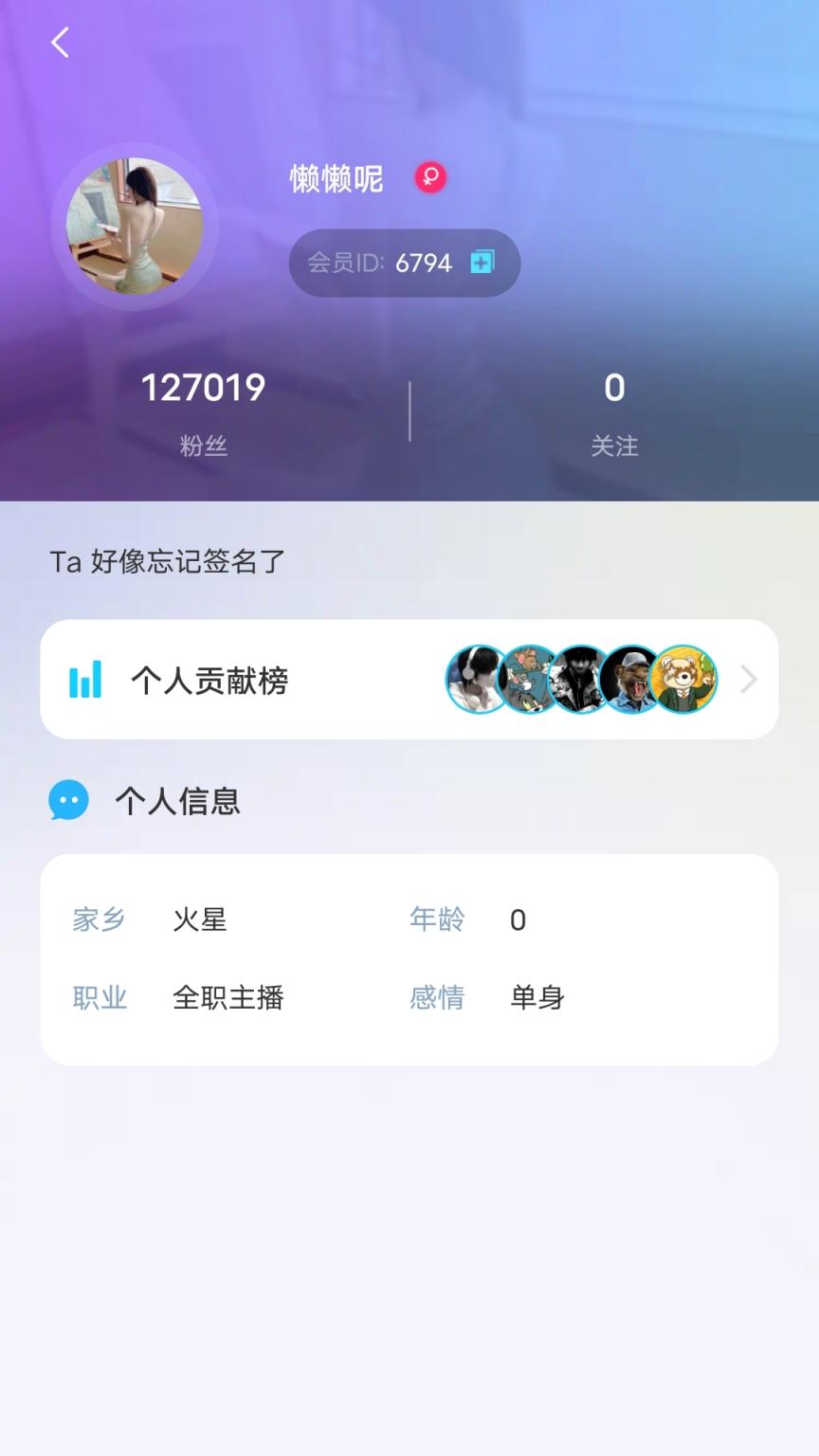Open the 个人贡献榜 contribution ranking
819x1456 pixels.
tap(409, 680)
